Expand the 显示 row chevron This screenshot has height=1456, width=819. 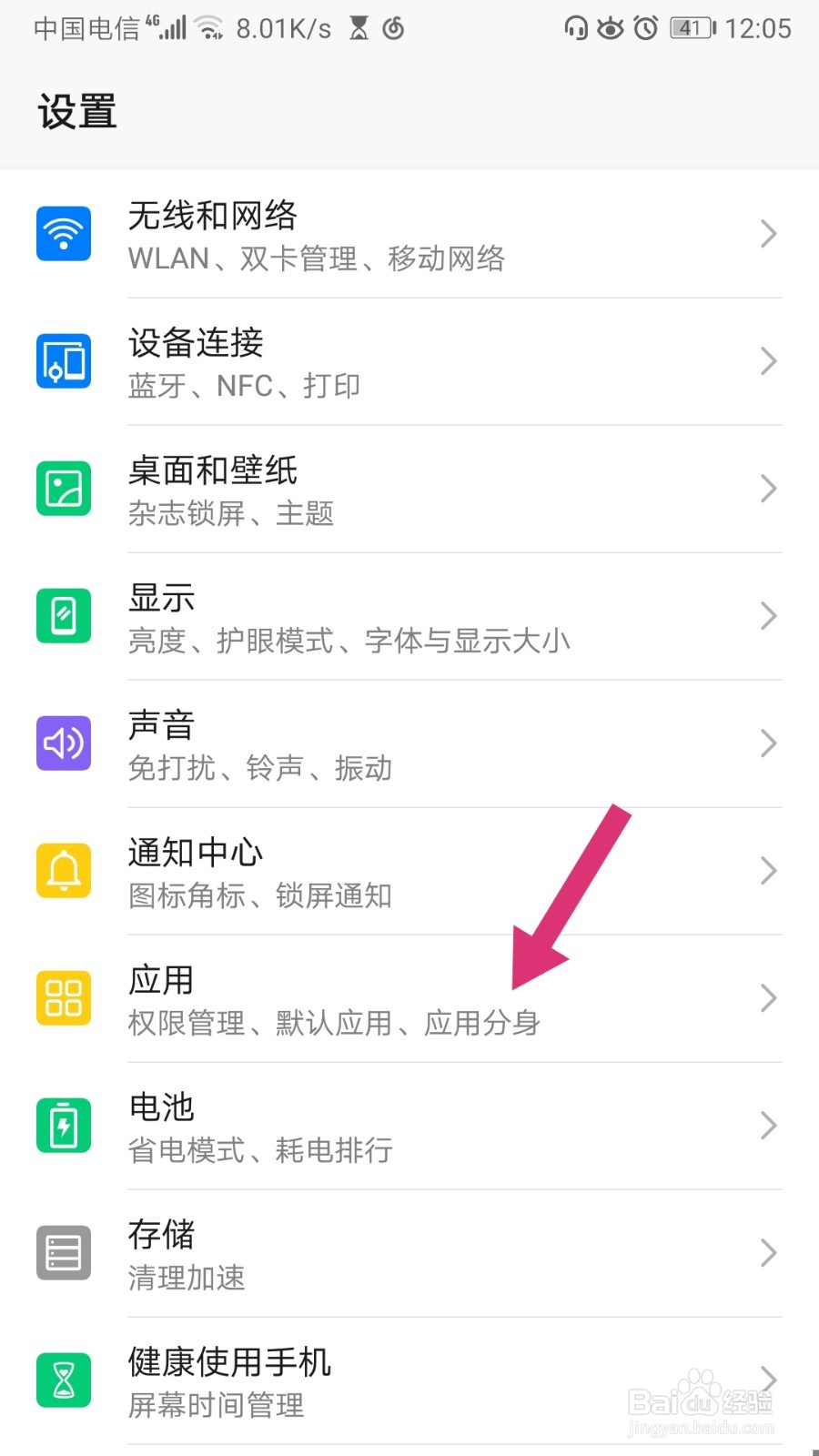tap(768, 616)
